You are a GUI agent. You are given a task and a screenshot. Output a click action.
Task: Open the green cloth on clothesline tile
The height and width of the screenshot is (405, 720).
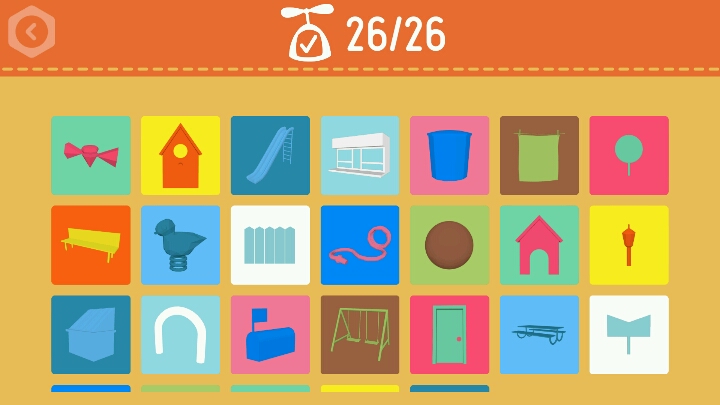539,155
